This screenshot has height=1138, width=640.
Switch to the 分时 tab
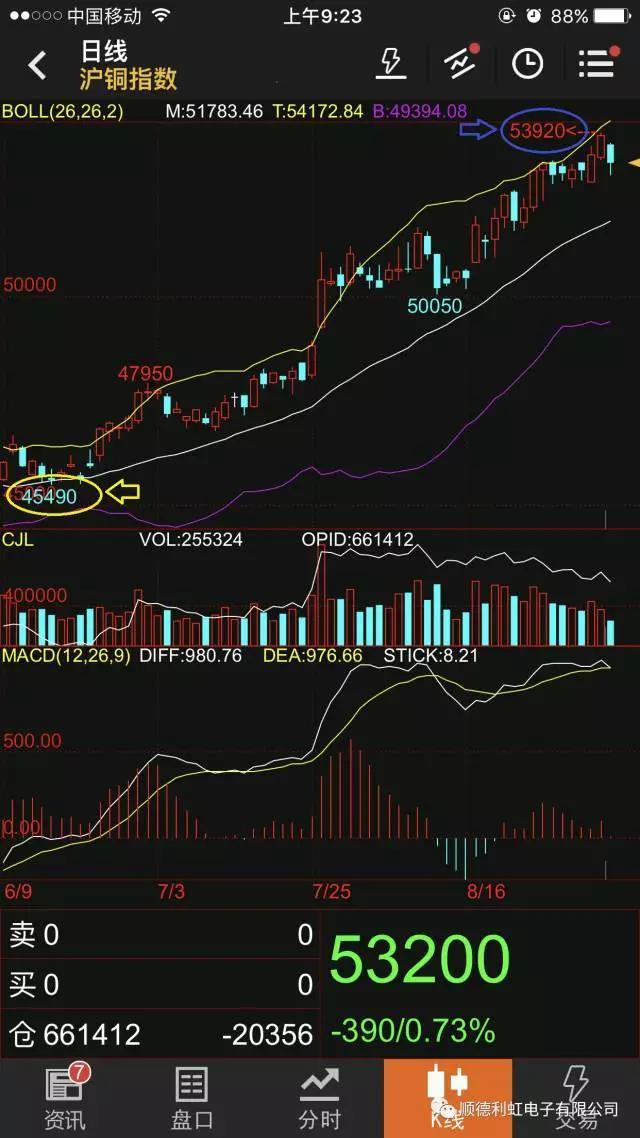pos(319,1098)
